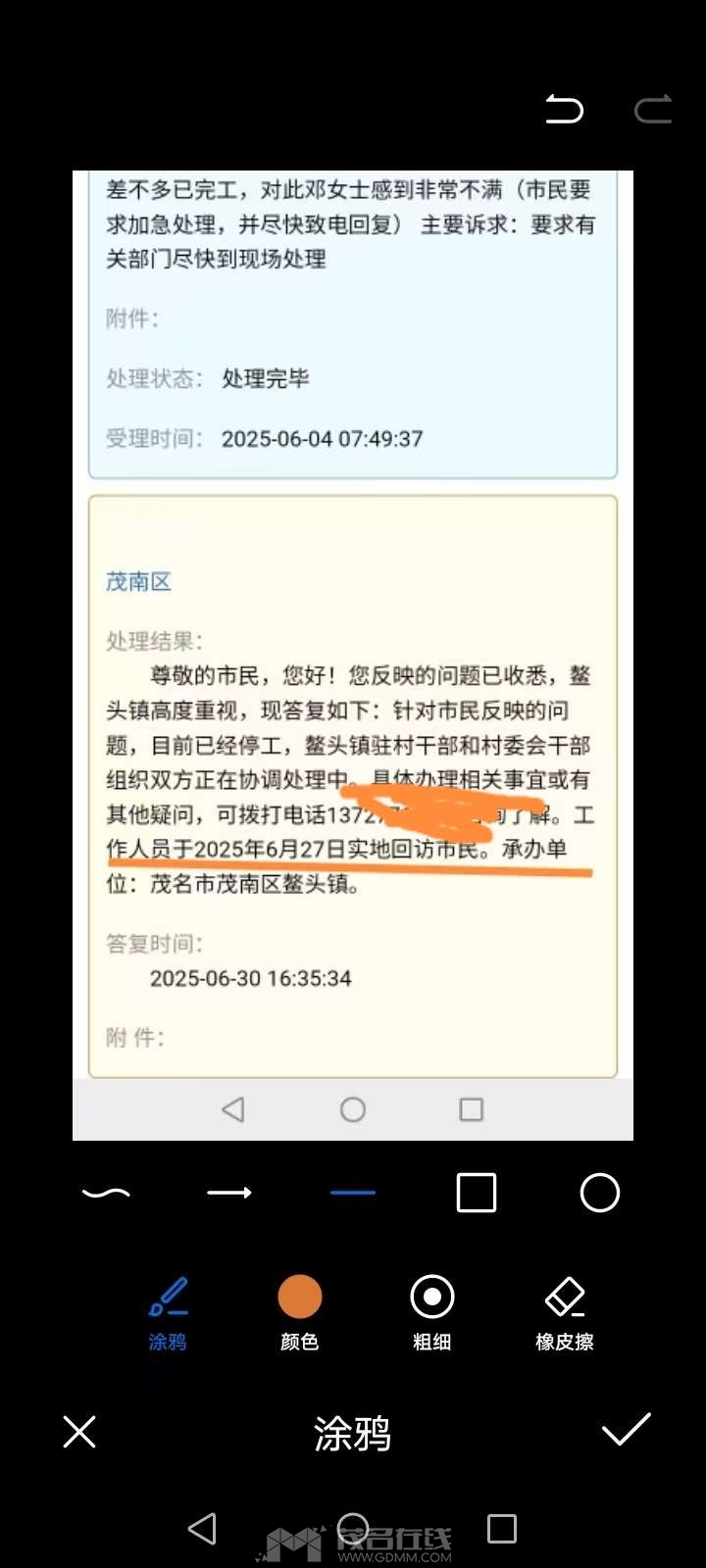This screenshot has height=1568, width=706.
Task: Select the arrow drawing shape
Action: pyautogui.click(x=229, y=1193)
